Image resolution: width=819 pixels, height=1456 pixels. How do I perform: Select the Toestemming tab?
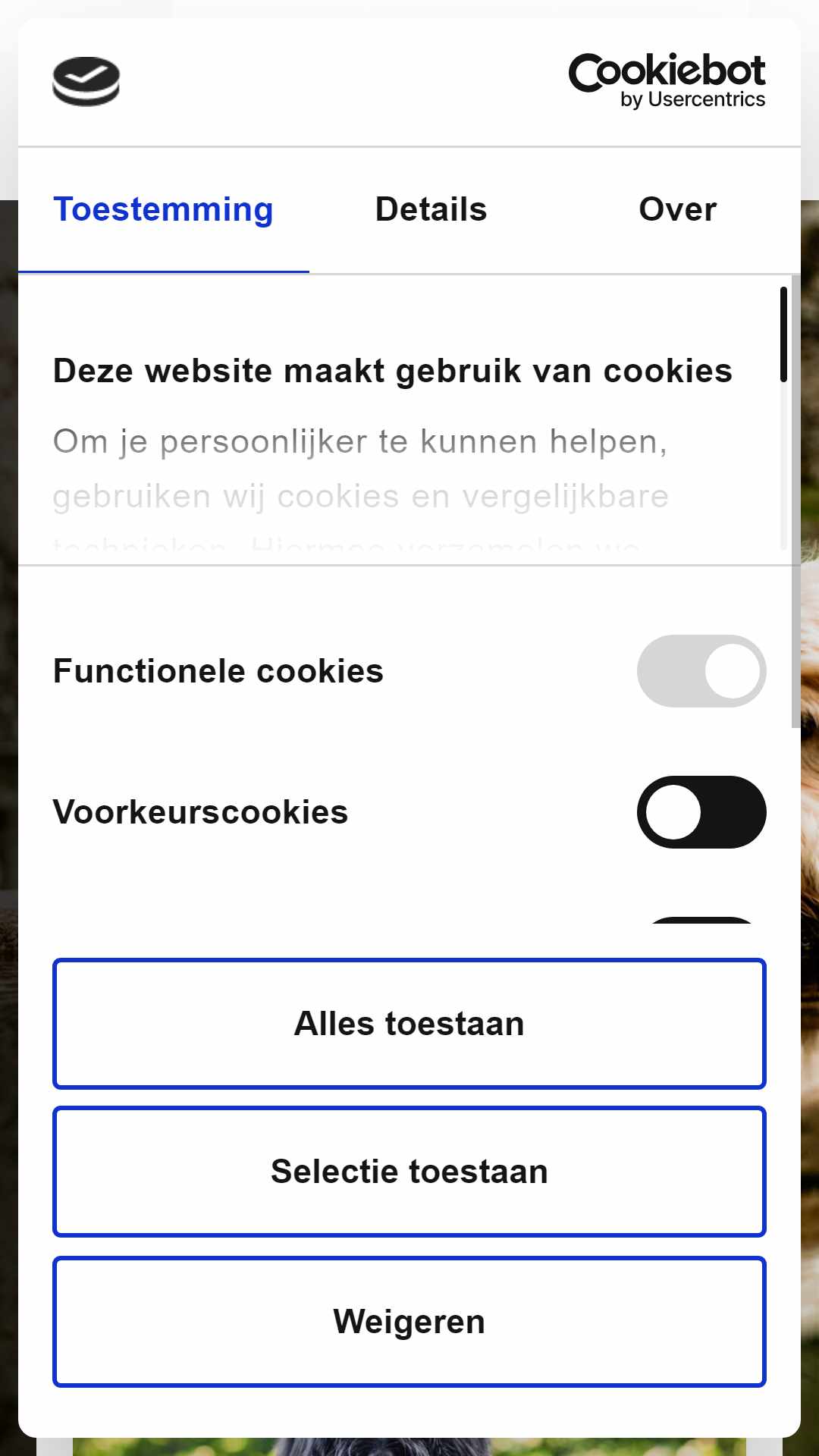point(163,210)
